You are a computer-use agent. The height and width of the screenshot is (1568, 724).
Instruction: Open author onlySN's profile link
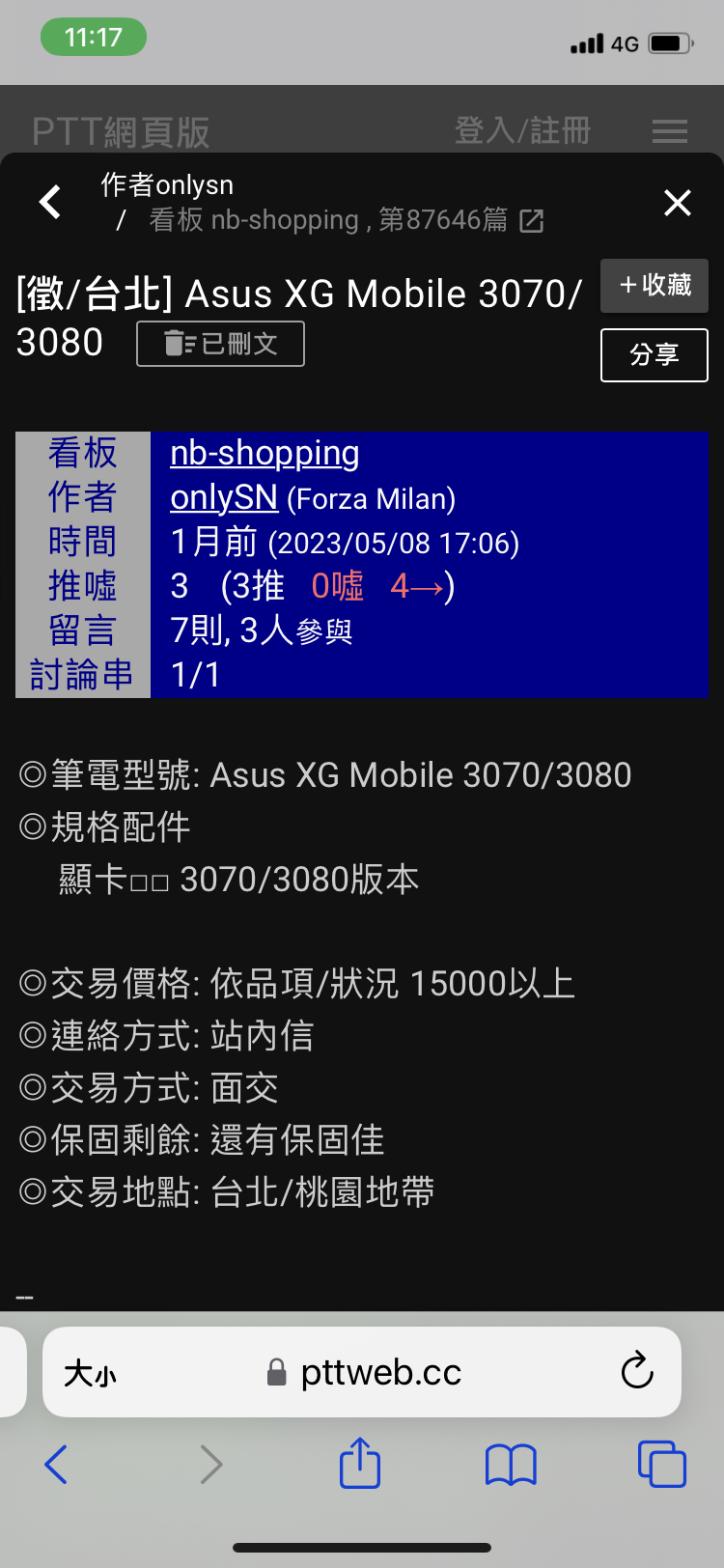pyautogui.click(x=224, y=497)
